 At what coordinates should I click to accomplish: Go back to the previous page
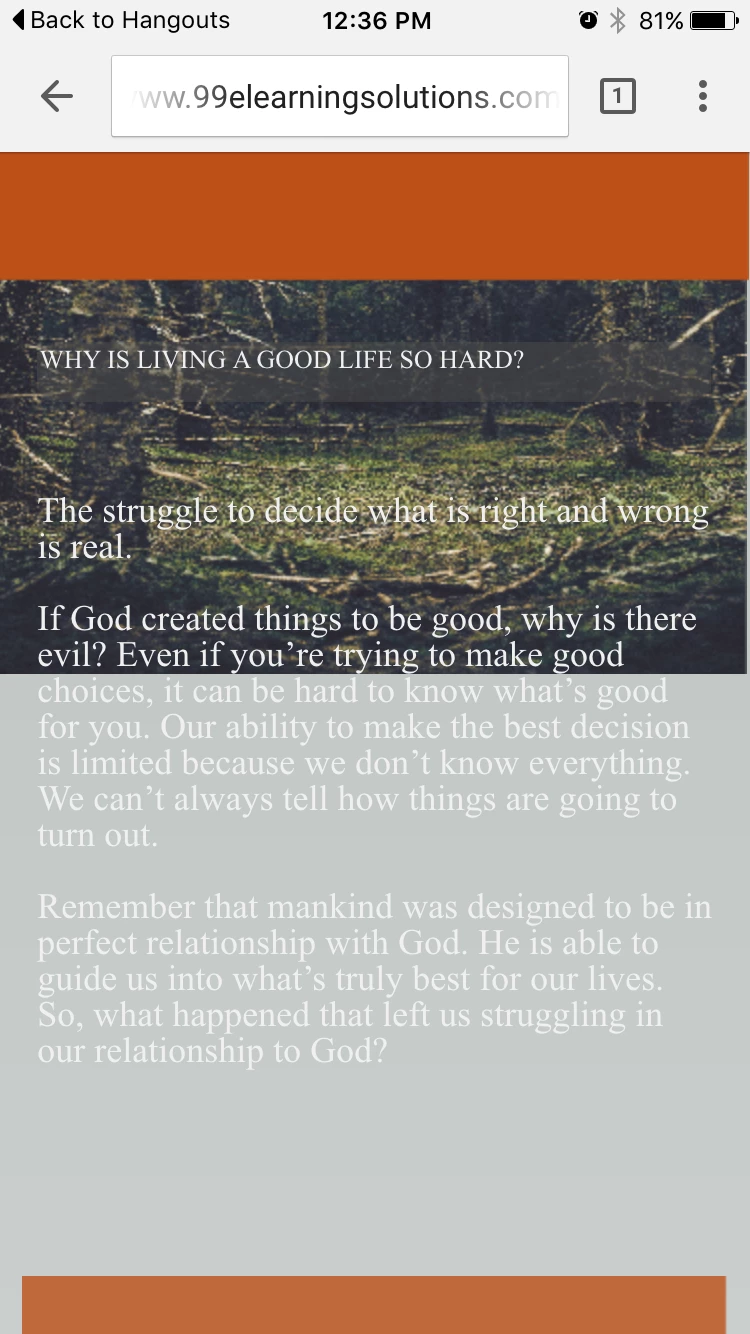tap(57, 96)
